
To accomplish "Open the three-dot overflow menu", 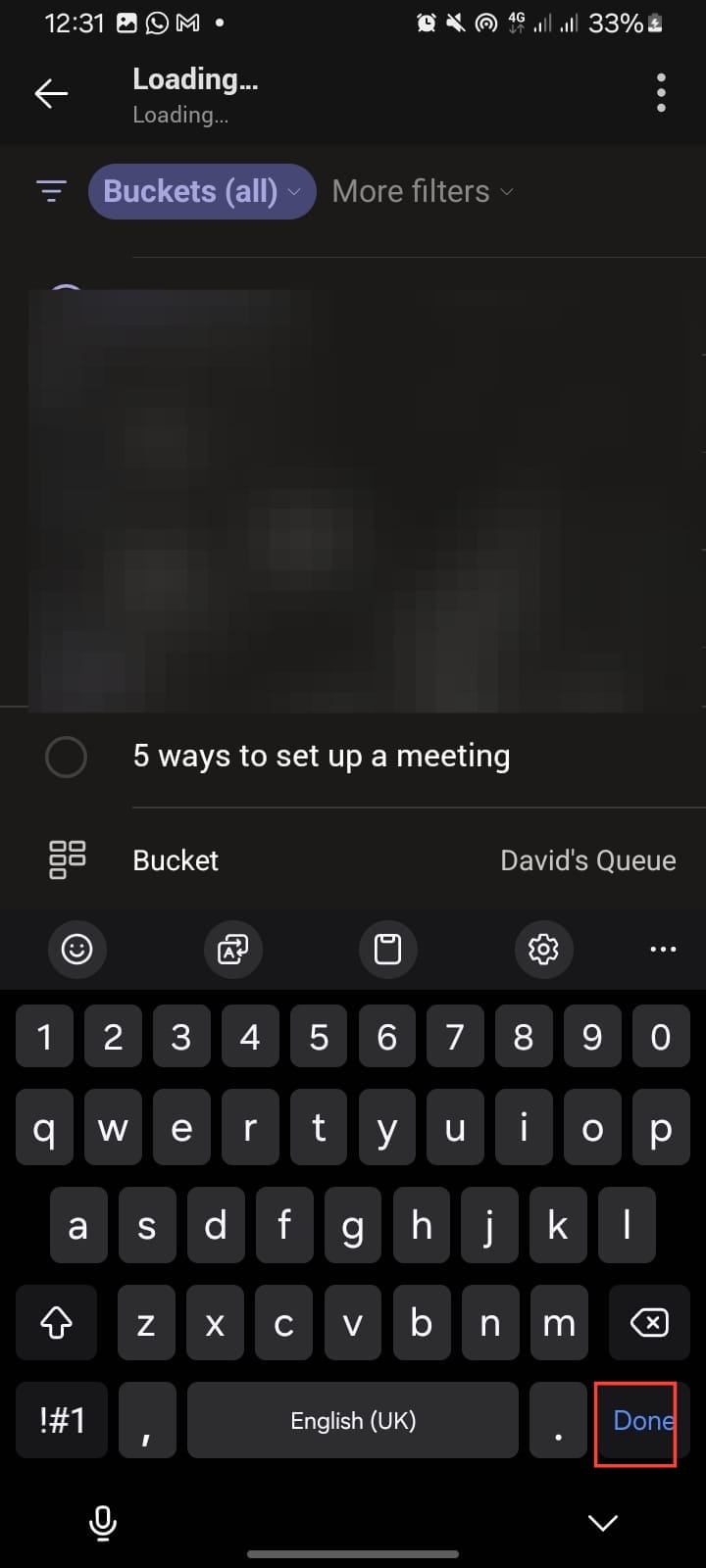I will [661, 93].
